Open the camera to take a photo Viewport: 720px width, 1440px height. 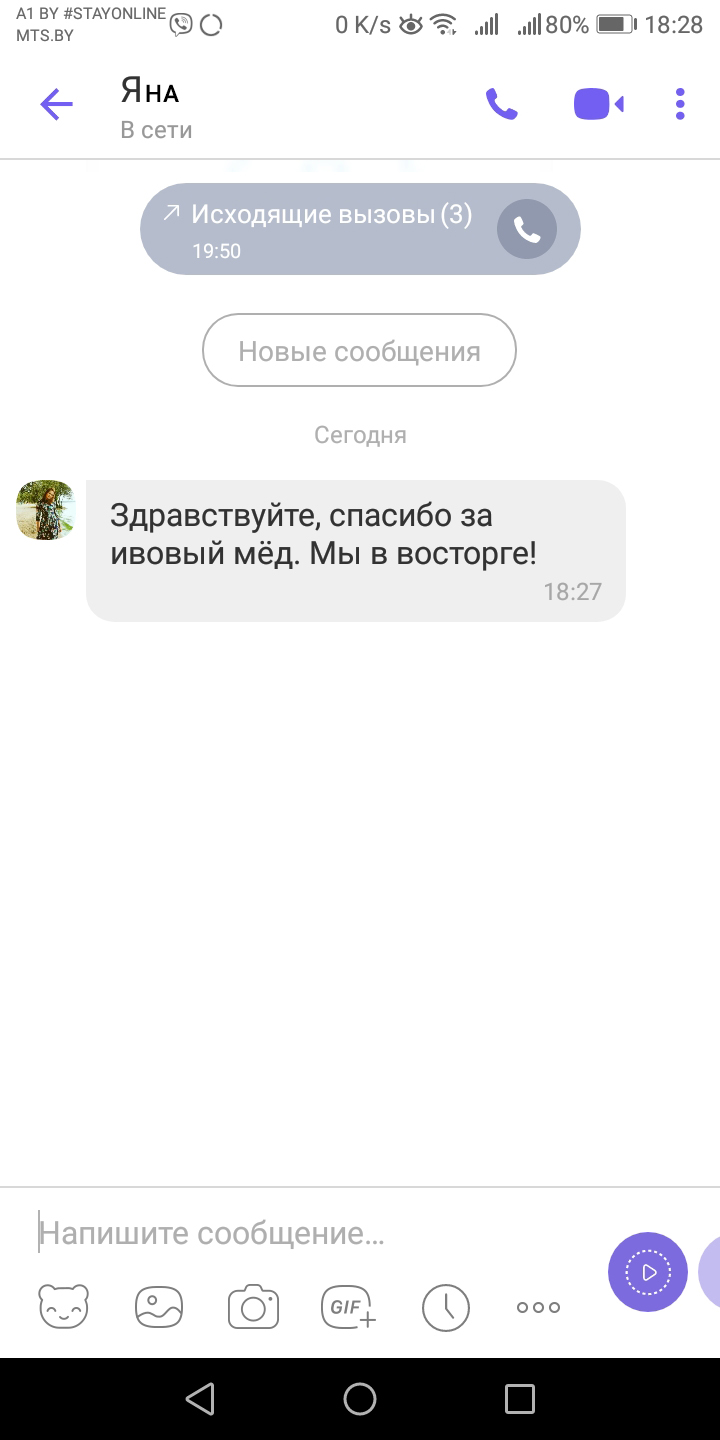253,1306
